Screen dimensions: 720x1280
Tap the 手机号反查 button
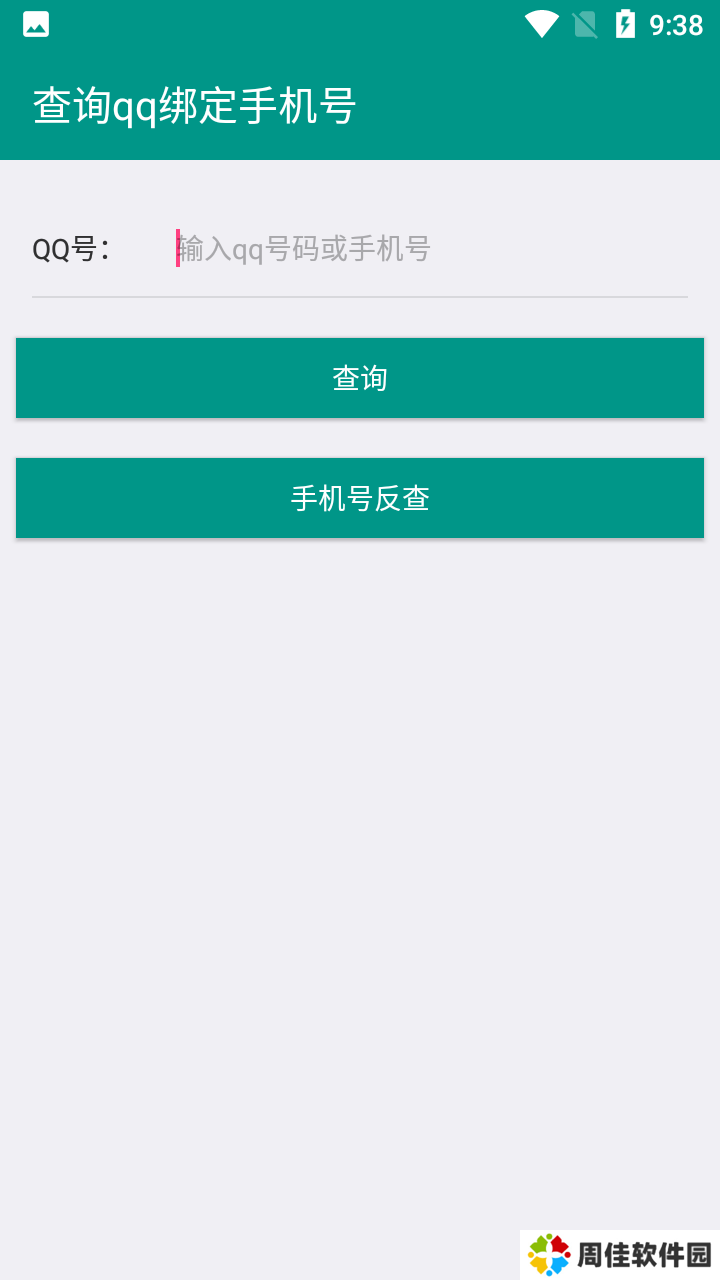pos(360,498)
